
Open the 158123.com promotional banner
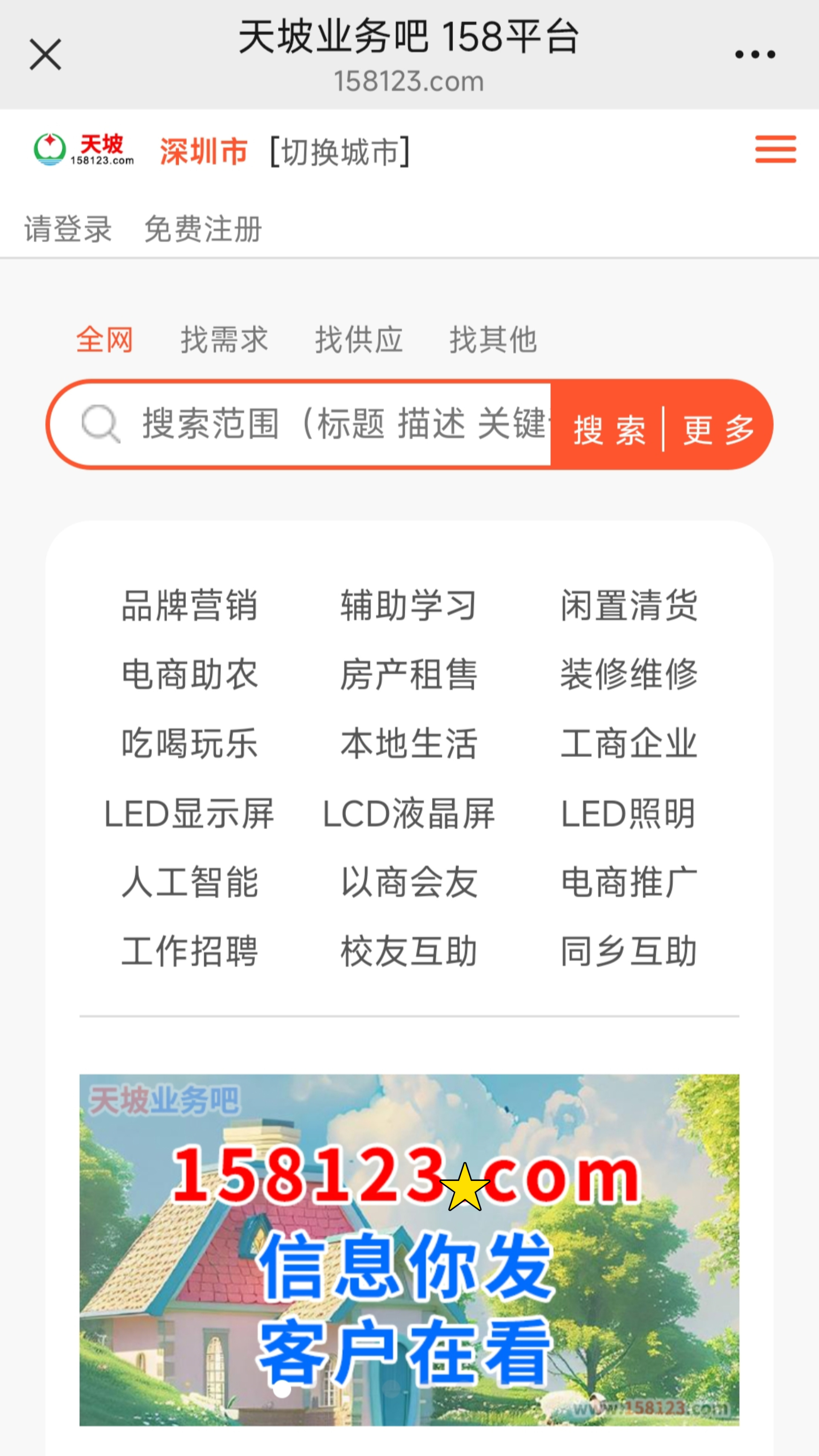pyautogui.click(x=409, y=1249)
